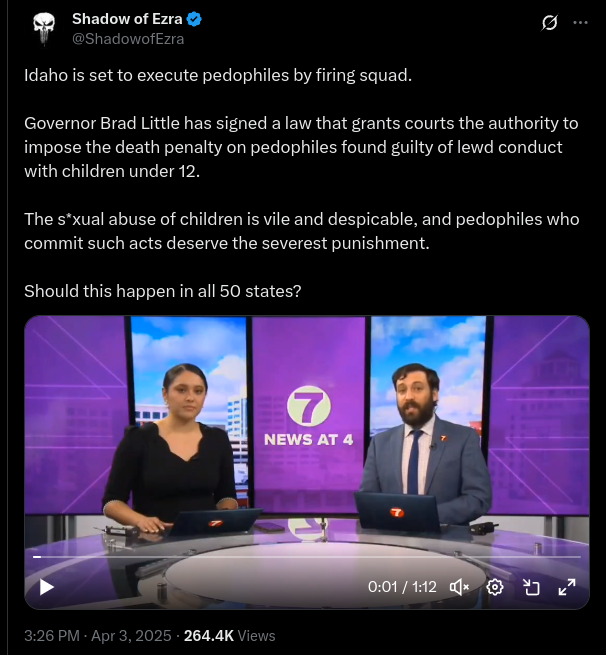Unmute the video sound
606x655 pixels.
[x=459, y=587]
